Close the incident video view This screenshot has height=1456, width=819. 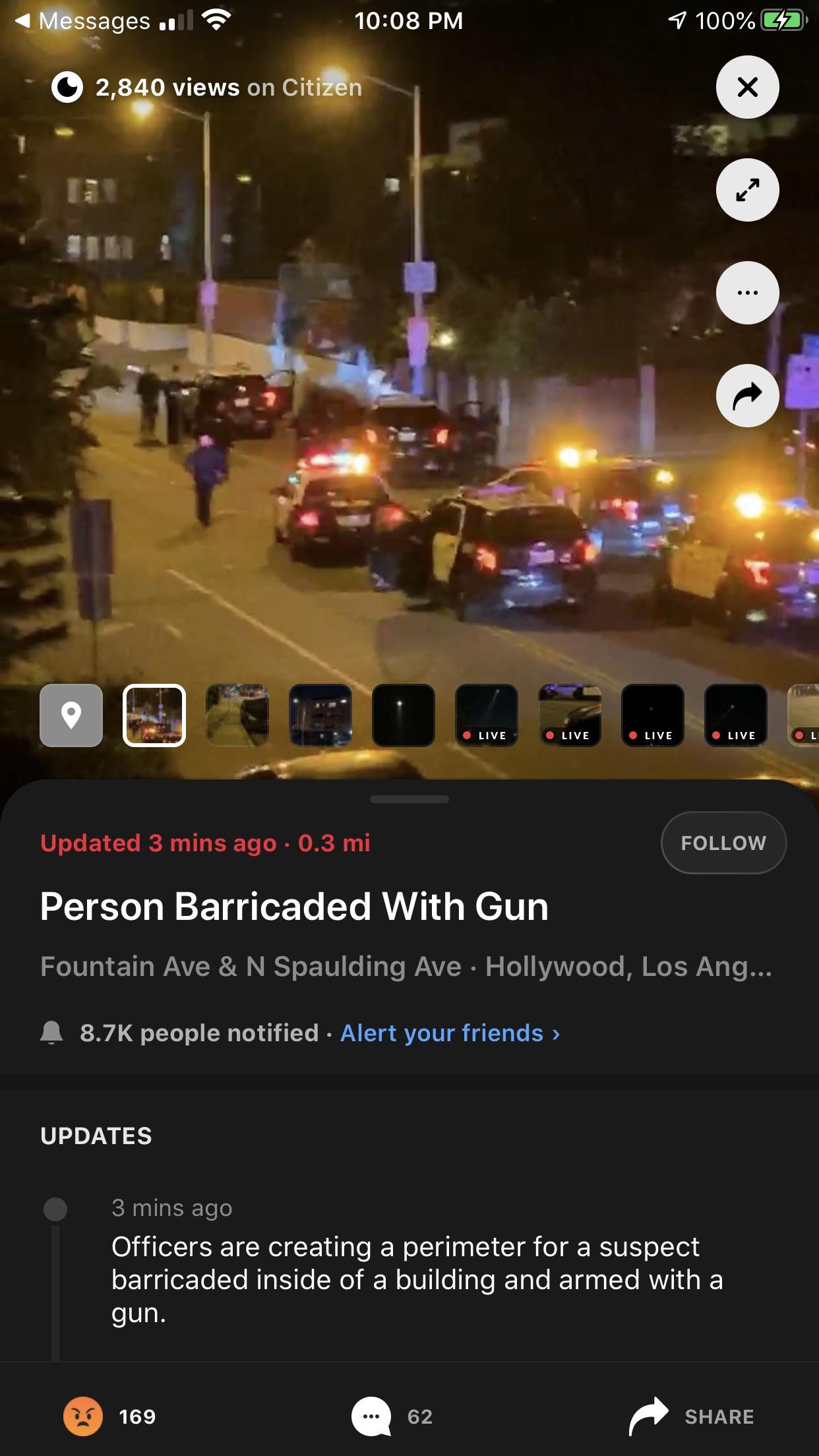(747, 87)
